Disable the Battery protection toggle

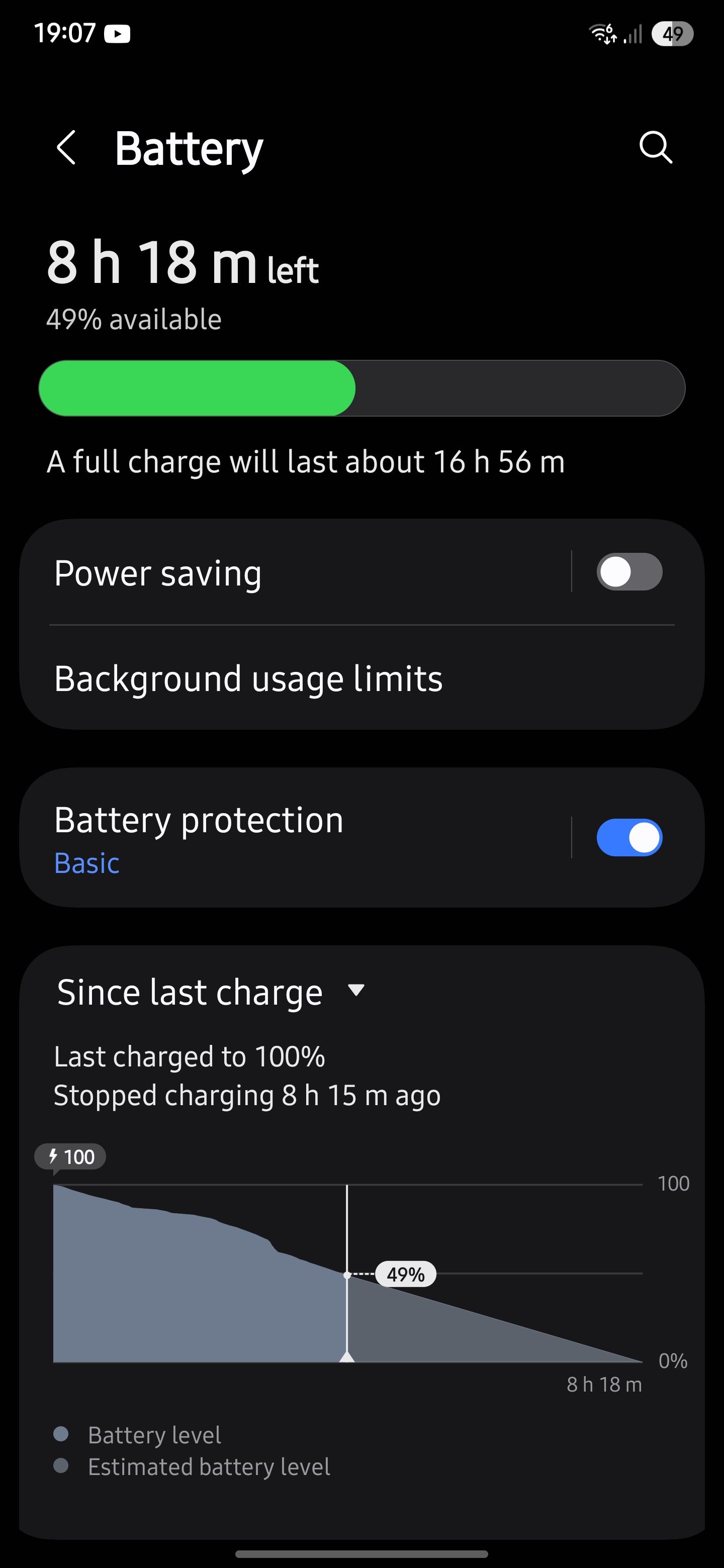click(x=628, y=838)
